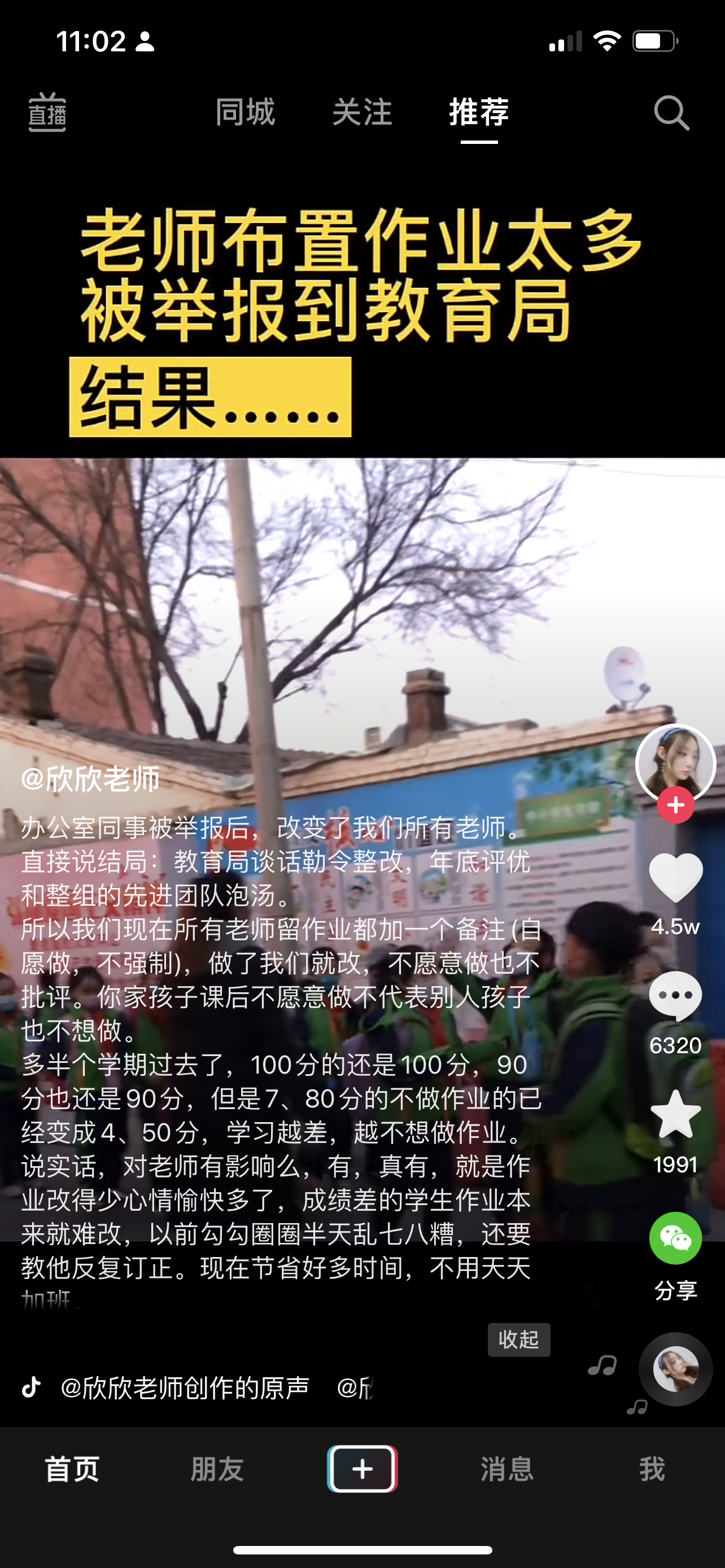Viewport: 725px width, 1568px height.
Task: Share via the green 分享 icon
Action: (675, 1239)
